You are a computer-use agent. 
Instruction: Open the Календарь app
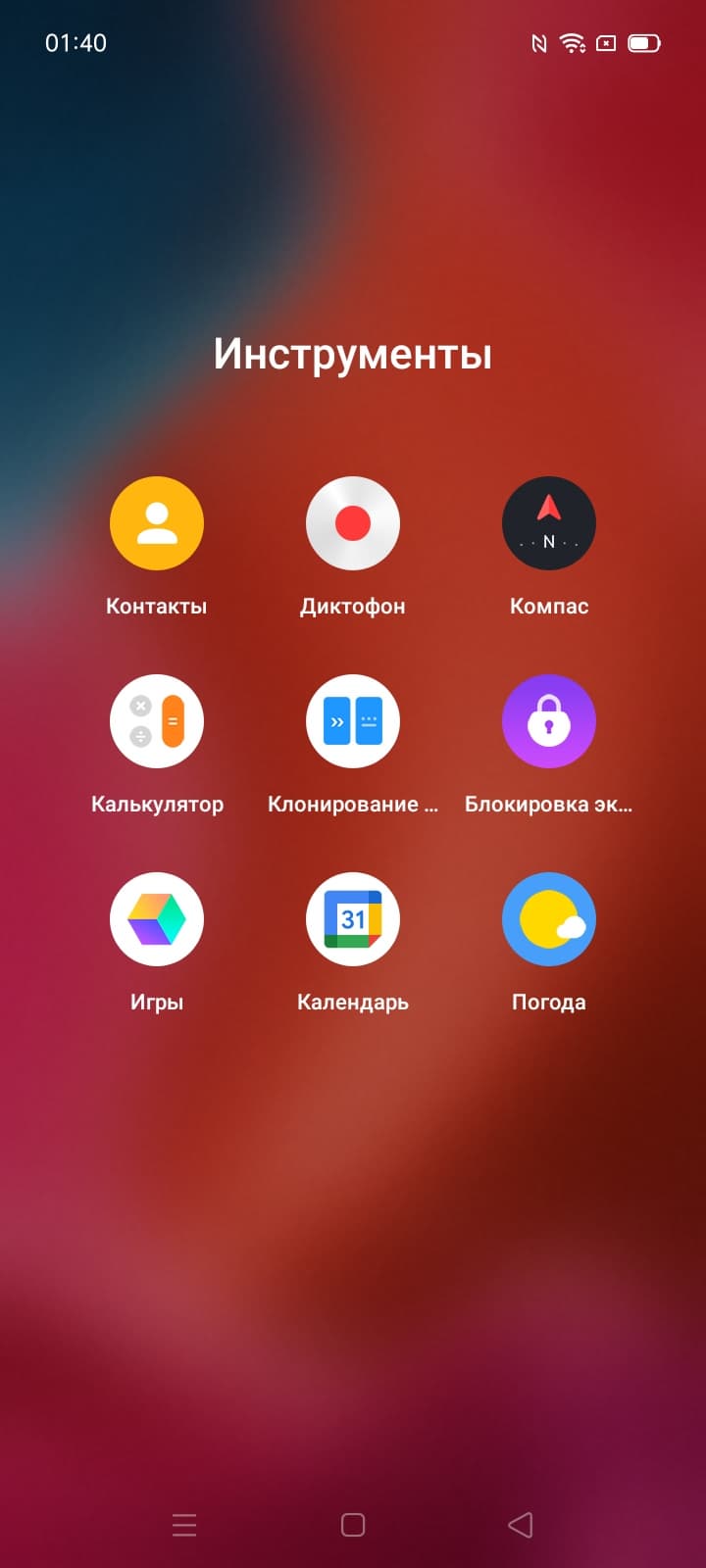[353, 920]
